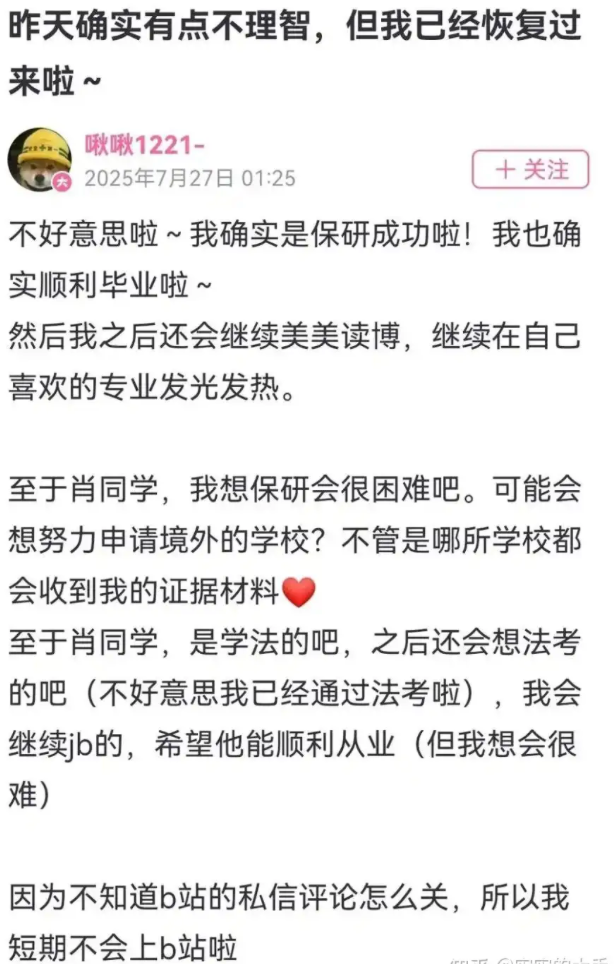Follow the user 啾啾1221-
This screenshot has height=964, width=614.
(530, 170)
